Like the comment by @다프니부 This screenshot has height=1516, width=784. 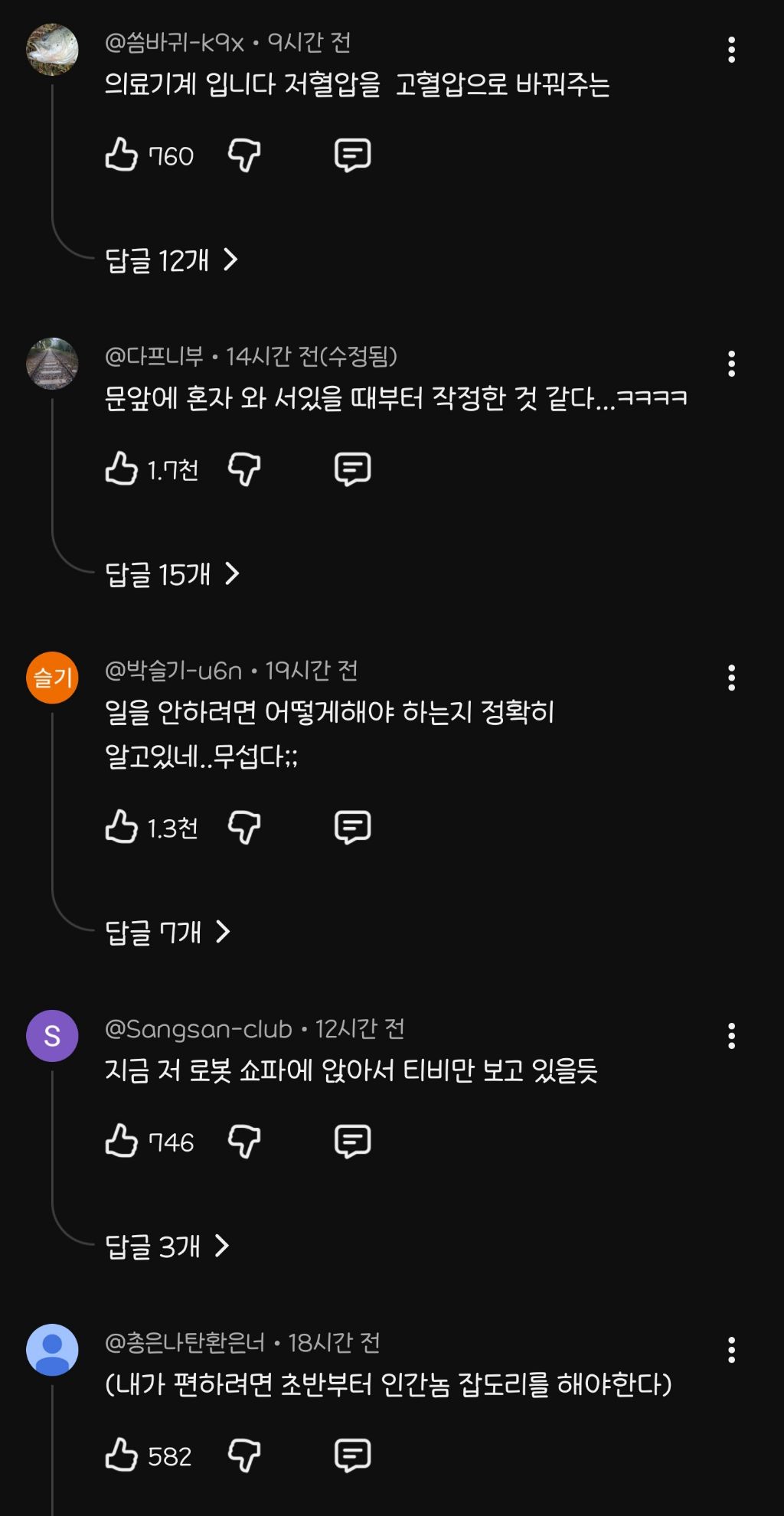point(122,469)
